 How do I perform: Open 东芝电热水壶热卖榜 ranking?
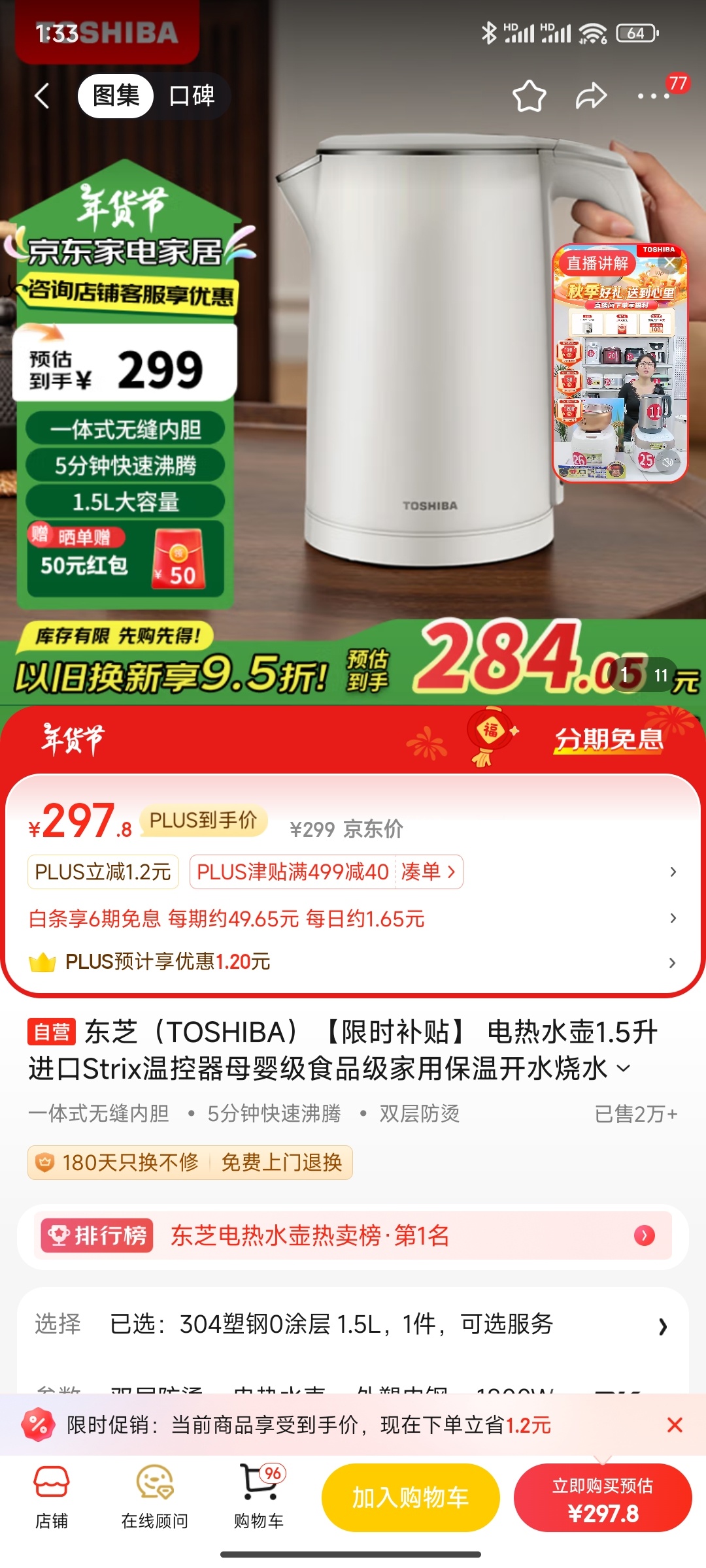coord(353,1235)
